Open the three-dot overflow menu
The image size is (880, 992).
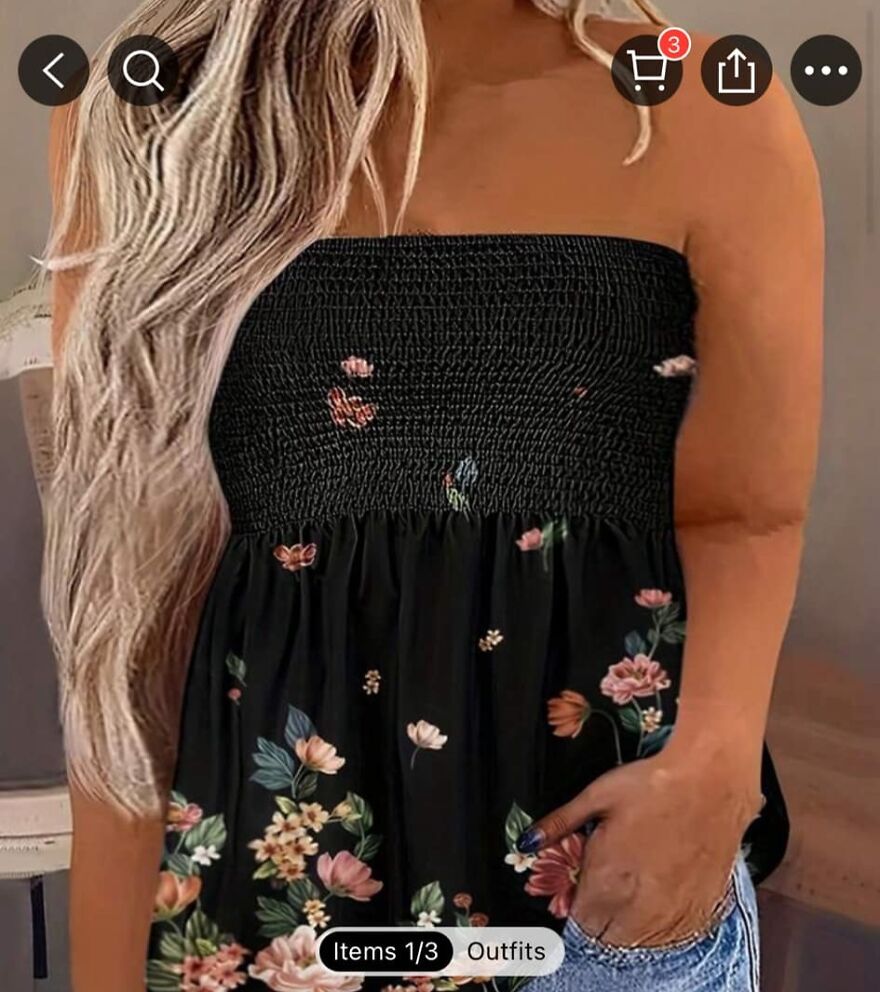826,70
